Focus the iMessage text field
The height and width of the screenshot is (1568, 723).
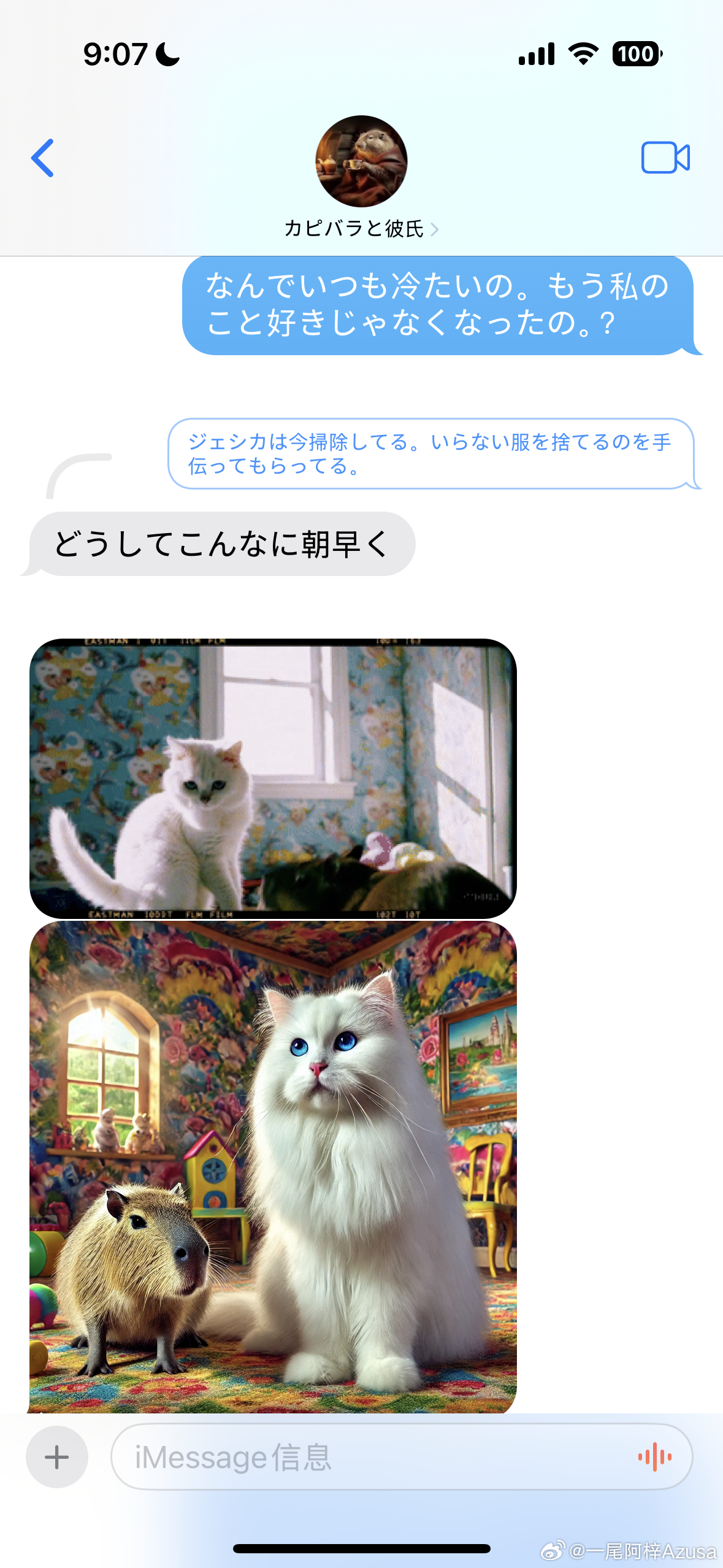[368, 1456]
